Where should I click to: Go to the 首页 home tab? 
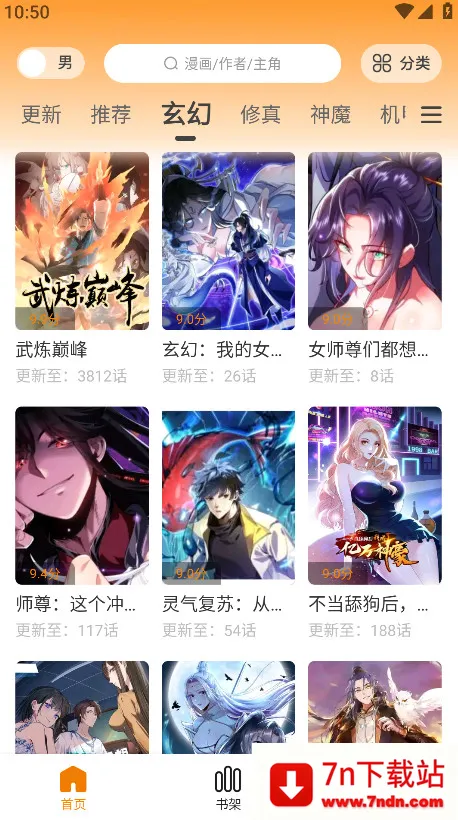point(73,788)
